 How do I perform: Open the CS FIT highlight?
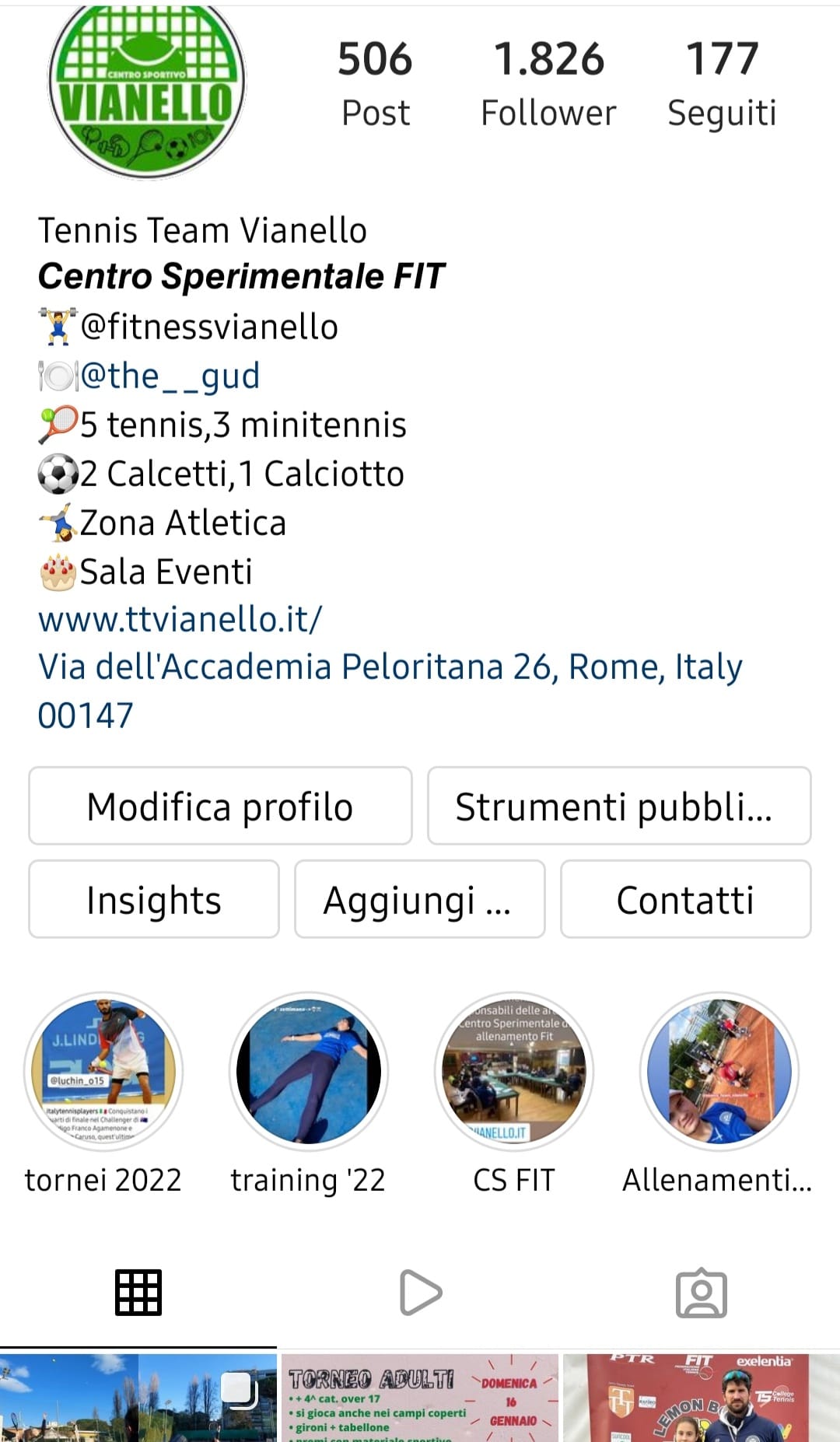514,1072
